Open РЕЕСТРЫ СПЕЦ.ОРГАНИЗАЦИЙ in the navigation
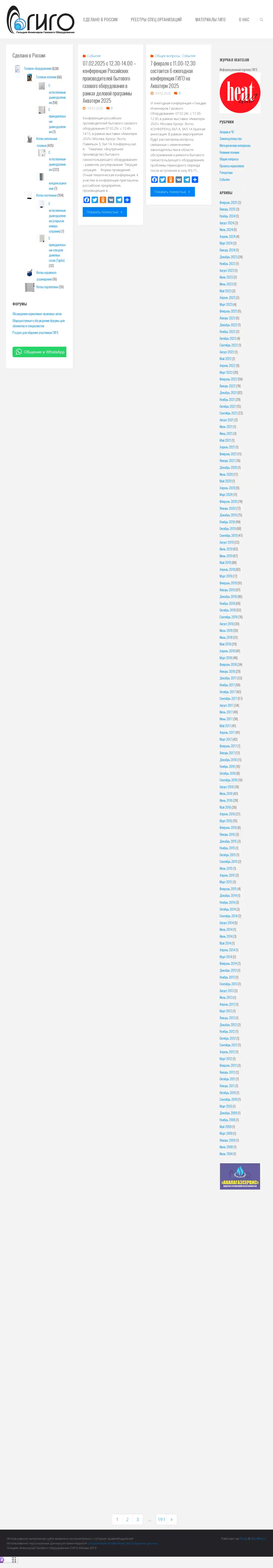 click(x=156, y=19)
